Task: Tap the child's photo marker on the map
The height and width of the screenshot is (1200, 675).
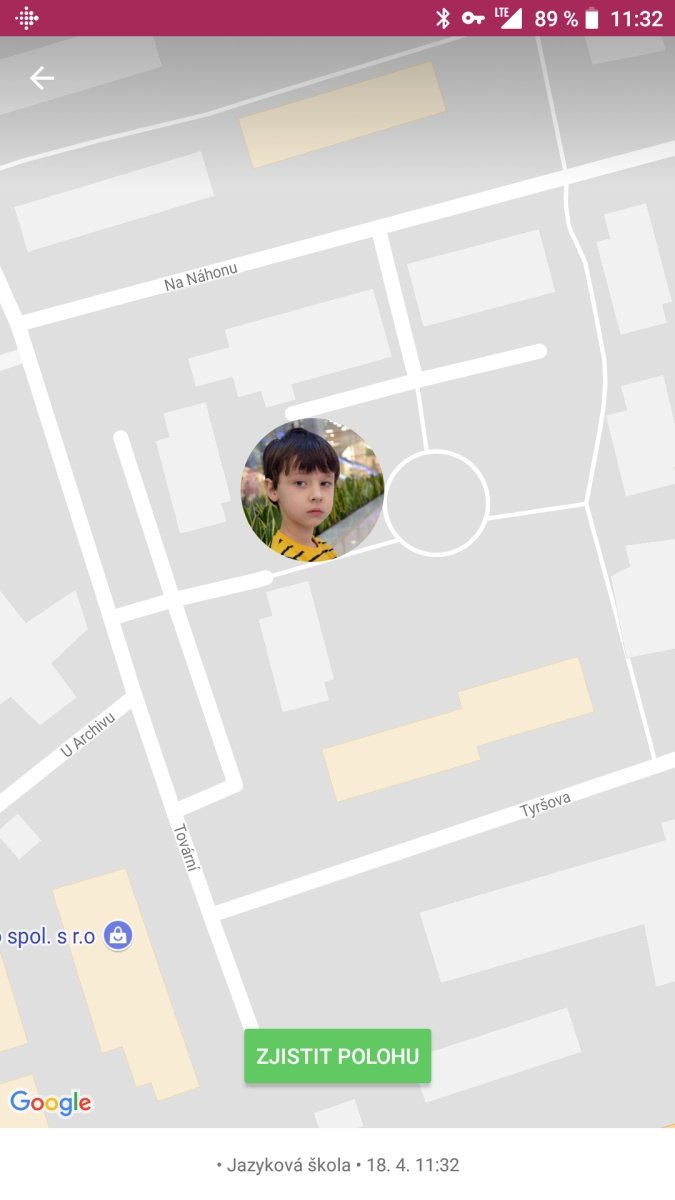Action: tap(313, 490)
